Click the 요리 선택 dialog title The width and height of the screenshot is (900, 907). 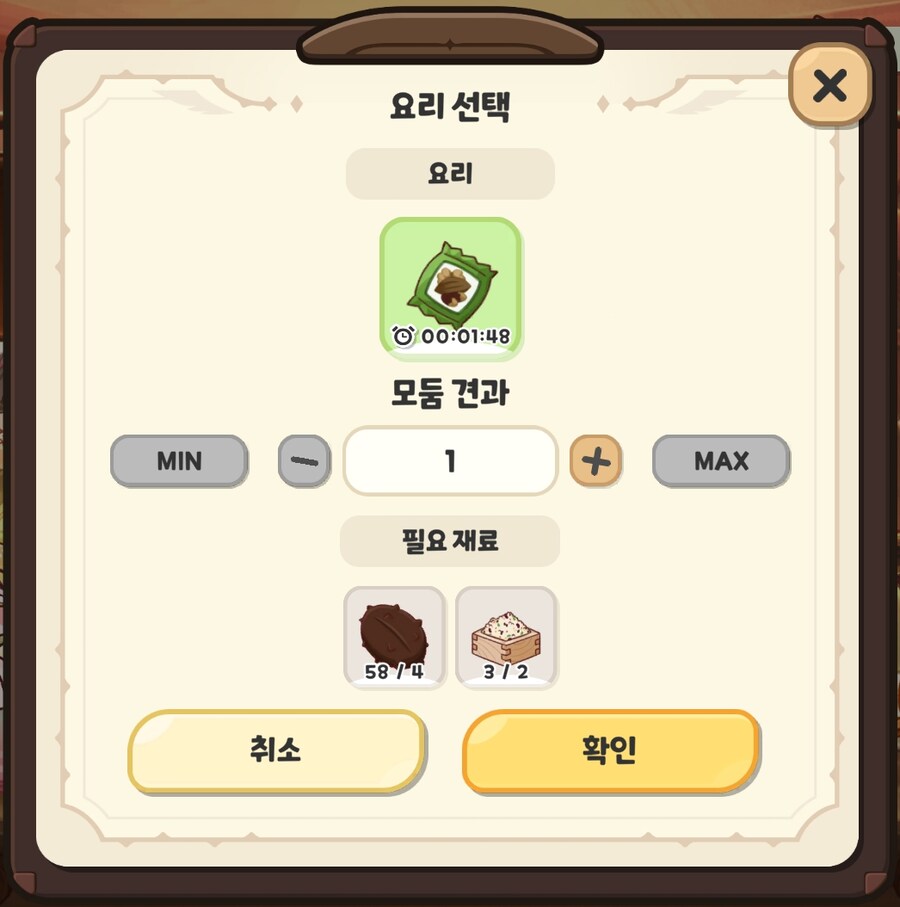pos(449,103)
